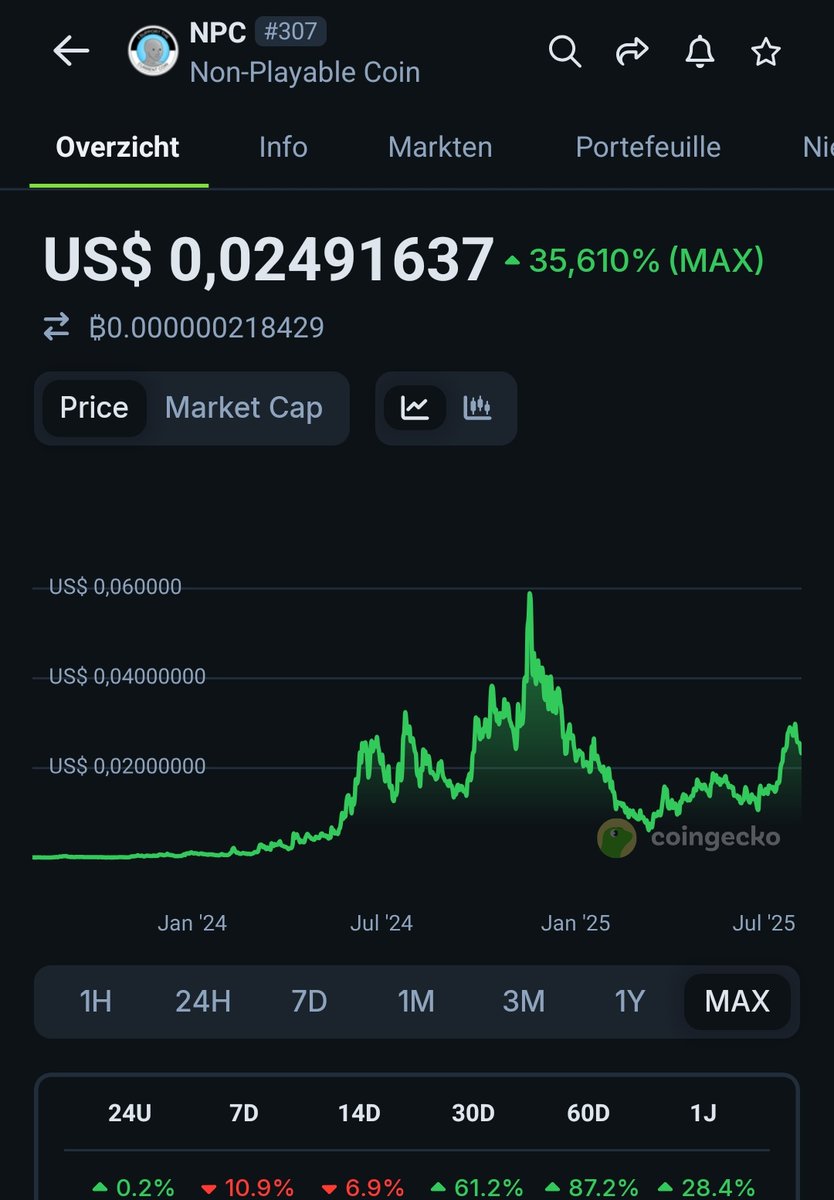Select the Price chart option
This screenshot has width=834, height=1200.
(x=94, y=408)
